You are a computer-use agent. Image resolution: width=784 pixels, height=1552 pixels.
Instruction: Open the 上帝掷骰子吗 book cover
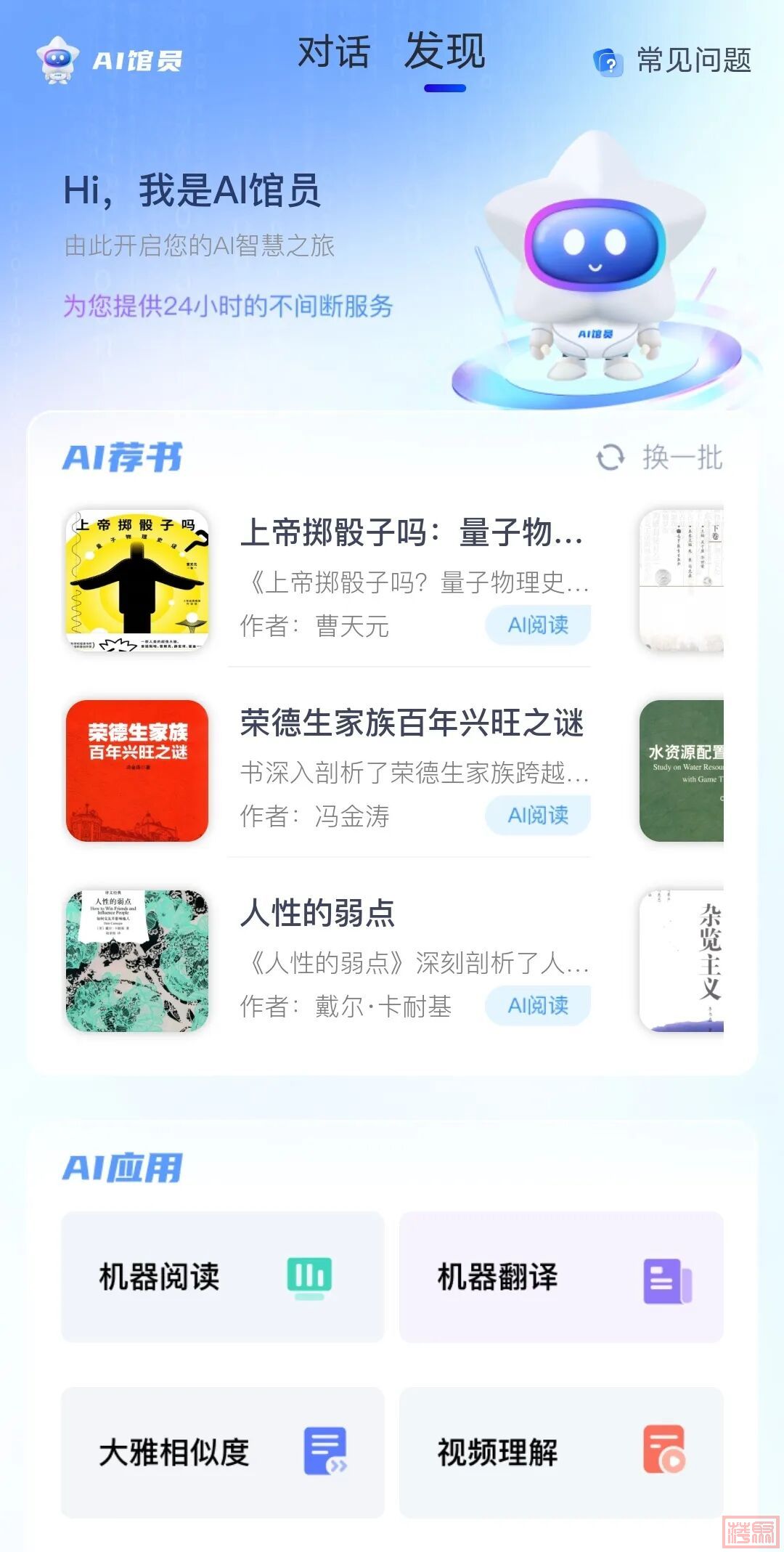coord(137,580)
